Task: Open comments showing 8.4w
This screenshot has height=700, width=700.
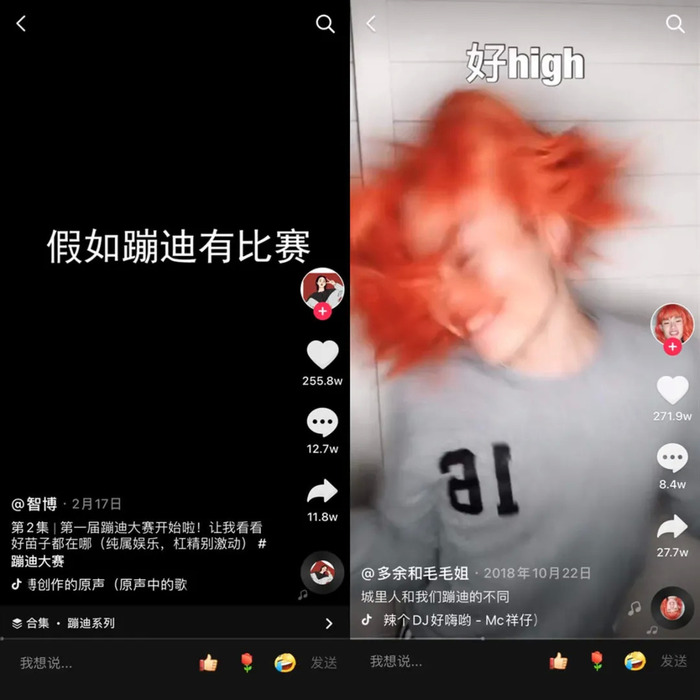Action: [672, 459]
